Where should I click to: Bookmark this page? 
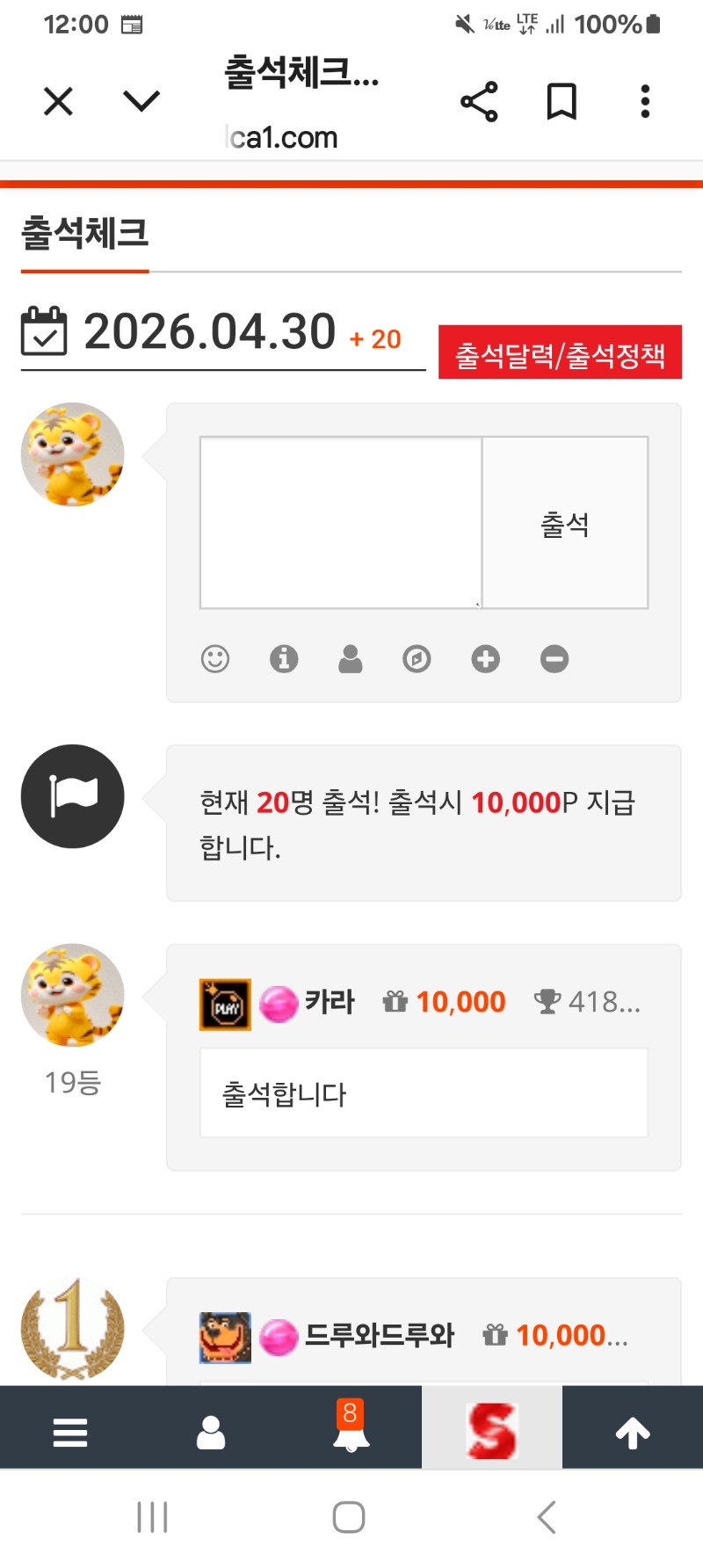(562, 102)
